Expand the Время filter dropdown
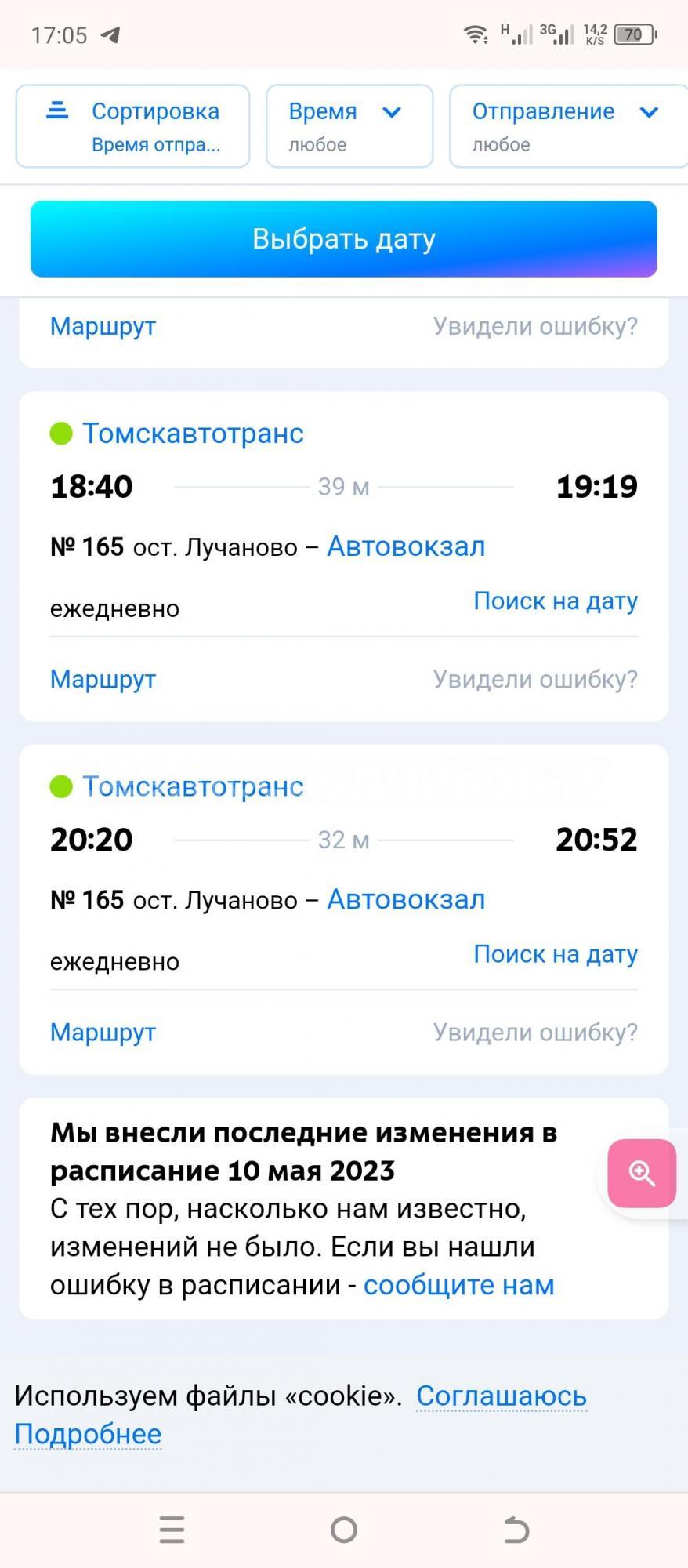Image resolution: width=688 pixels, height=1568 pixels. (x=349, y=126)
